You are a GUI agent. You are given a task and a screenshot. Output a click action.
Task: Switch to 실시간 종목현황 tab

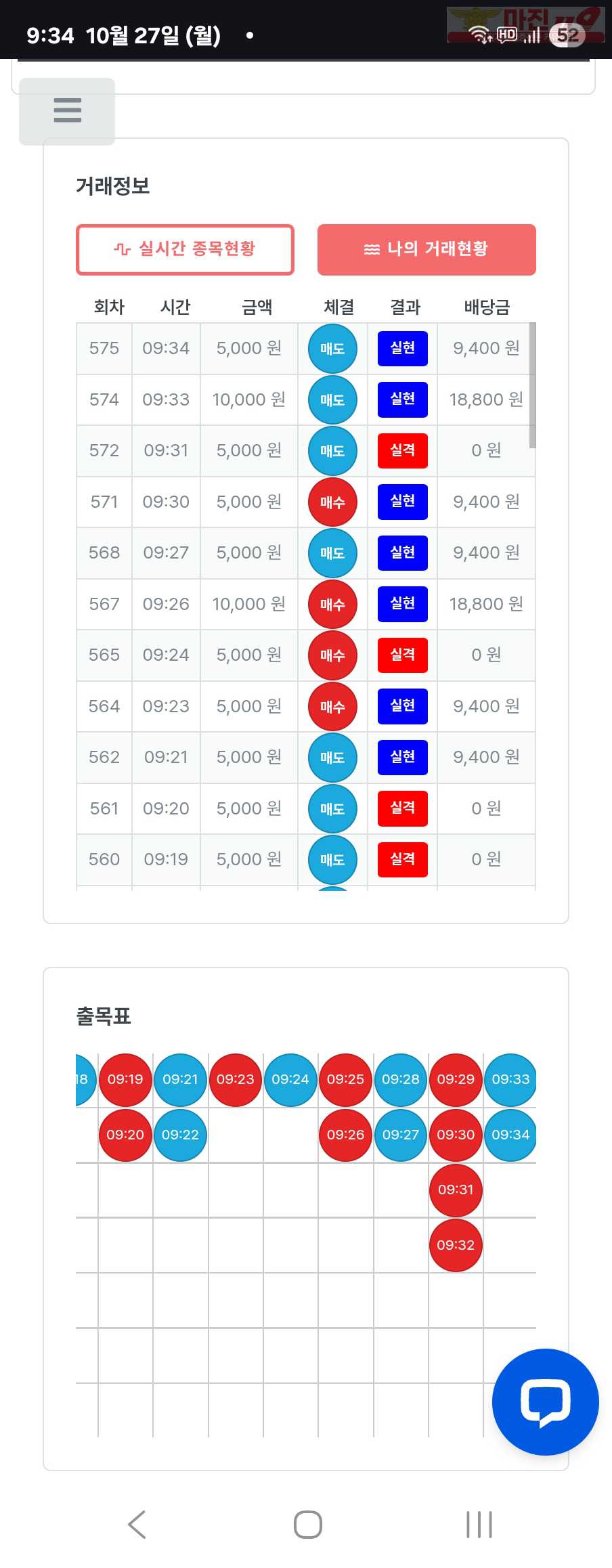pos(185,249)
